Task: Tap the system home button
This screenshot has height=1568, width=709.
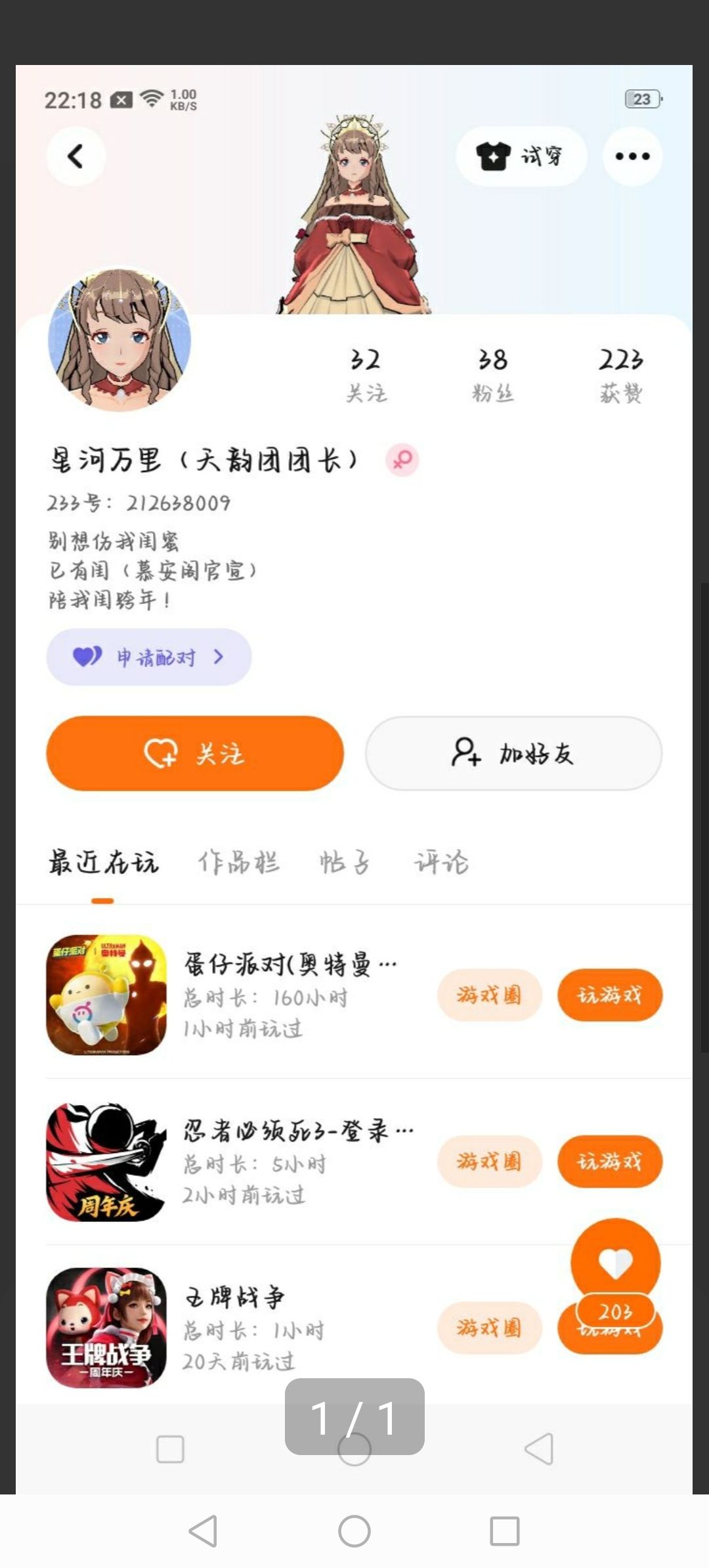Action: pos(354,1531)
